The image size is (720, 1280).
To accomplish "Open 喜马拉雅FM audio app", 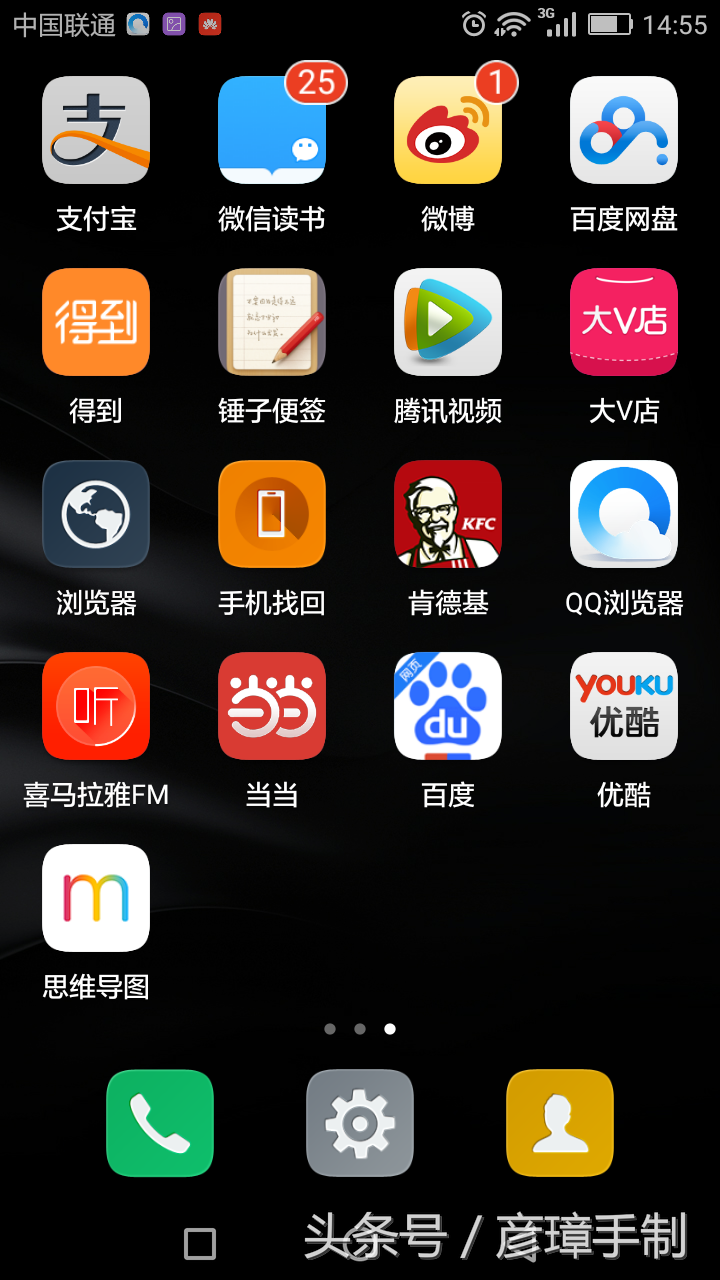I will (x=96, y=706).
